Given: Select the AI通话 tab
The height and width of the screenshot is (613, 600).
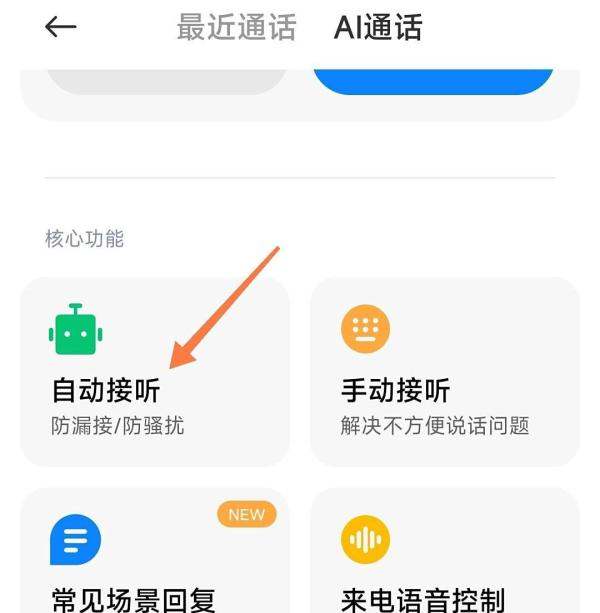Looking at the screenshot, I should pyautogui.click(x=378, y=27).
